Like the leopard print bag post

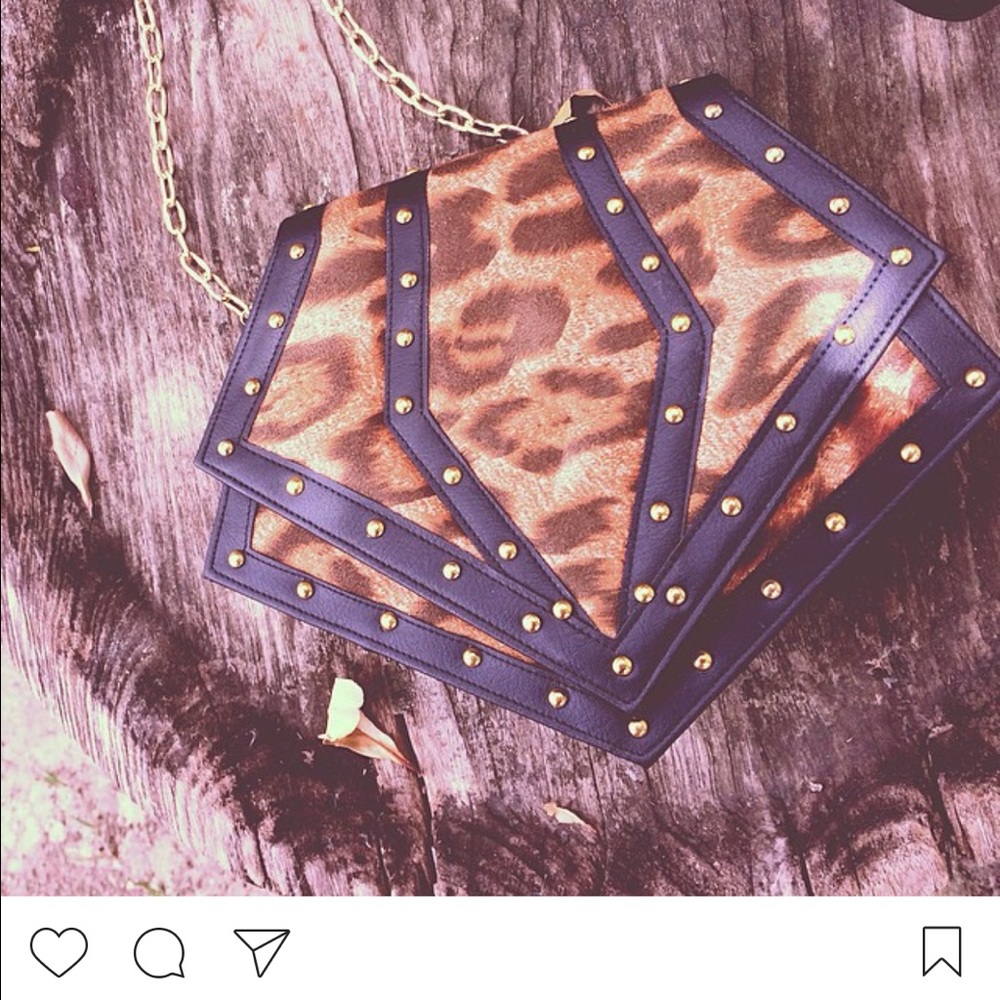59,951
